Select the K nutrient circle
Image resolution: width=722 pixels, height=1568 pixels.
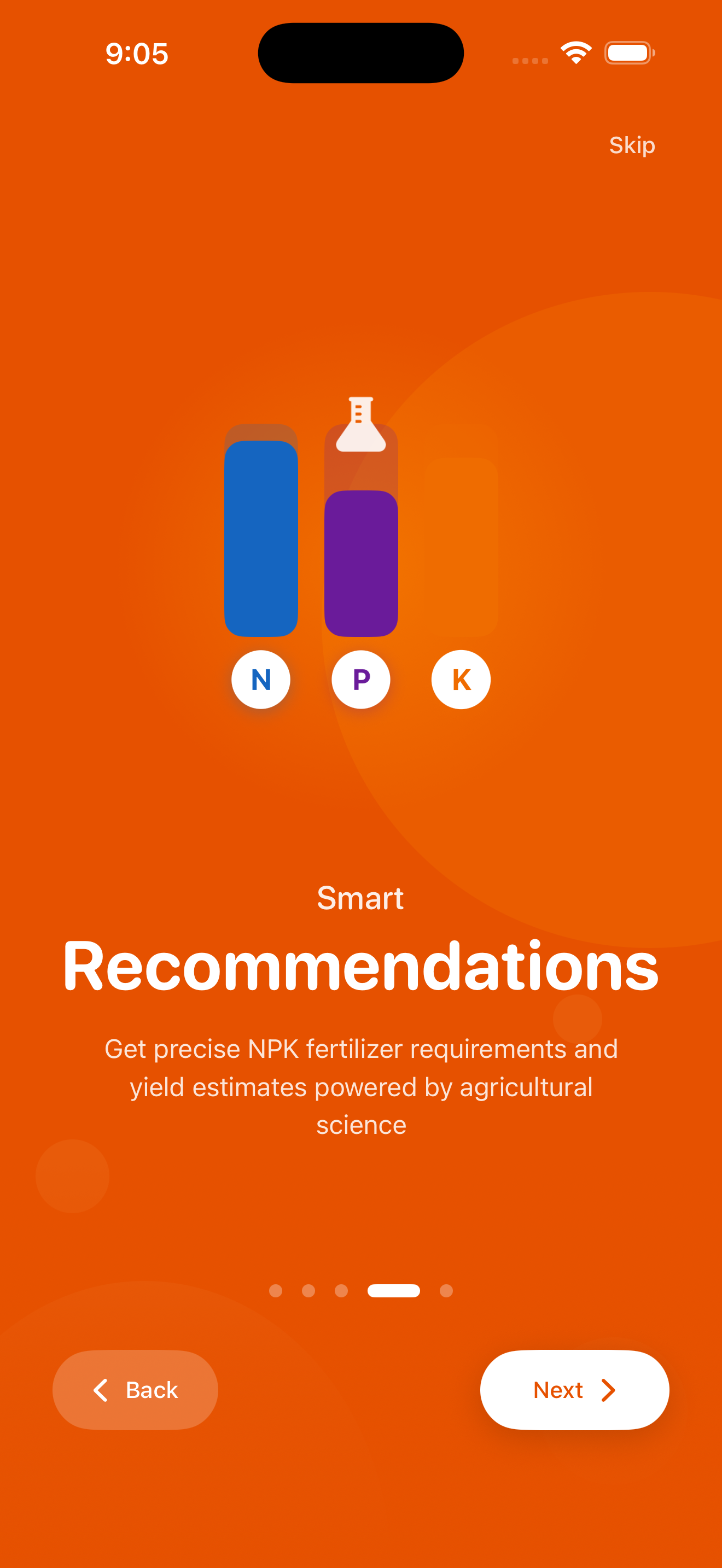click(461, 680)
